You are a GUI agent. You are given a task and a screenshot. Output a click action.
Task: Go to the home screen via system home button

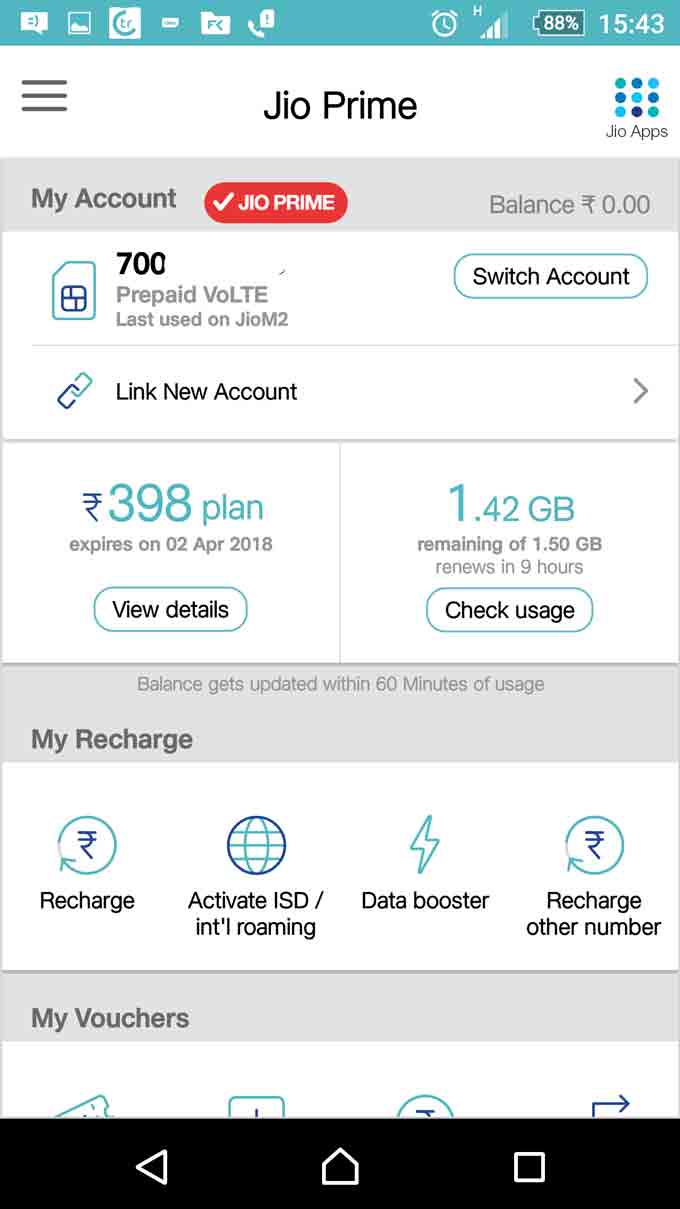point(340,1166)
